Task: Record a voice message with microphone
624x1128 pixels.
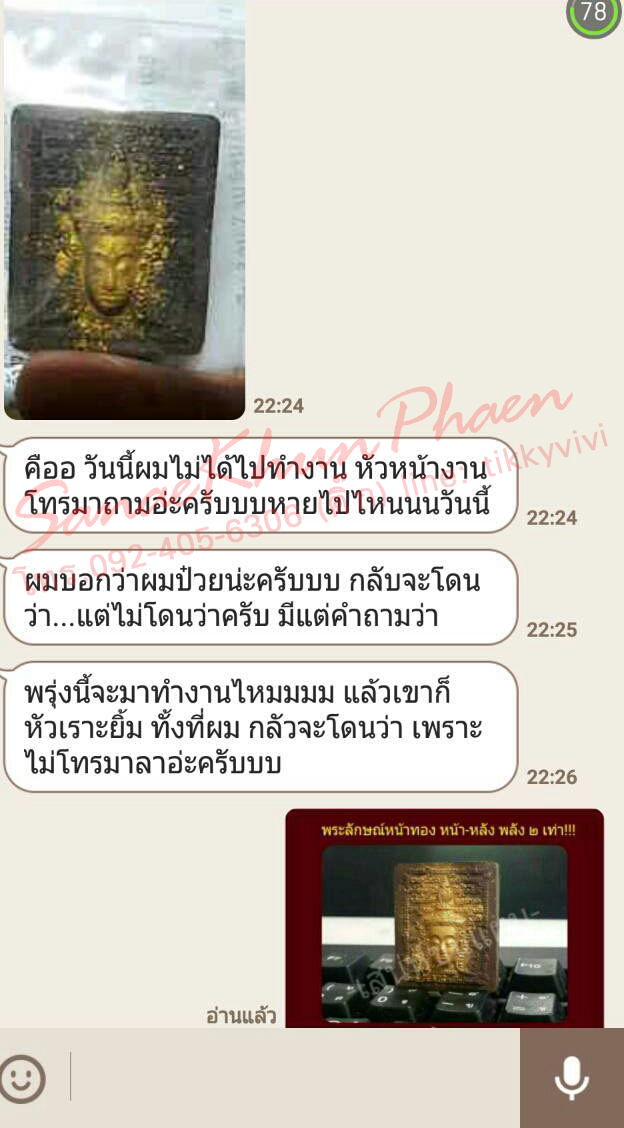Action: [571, 1079]
